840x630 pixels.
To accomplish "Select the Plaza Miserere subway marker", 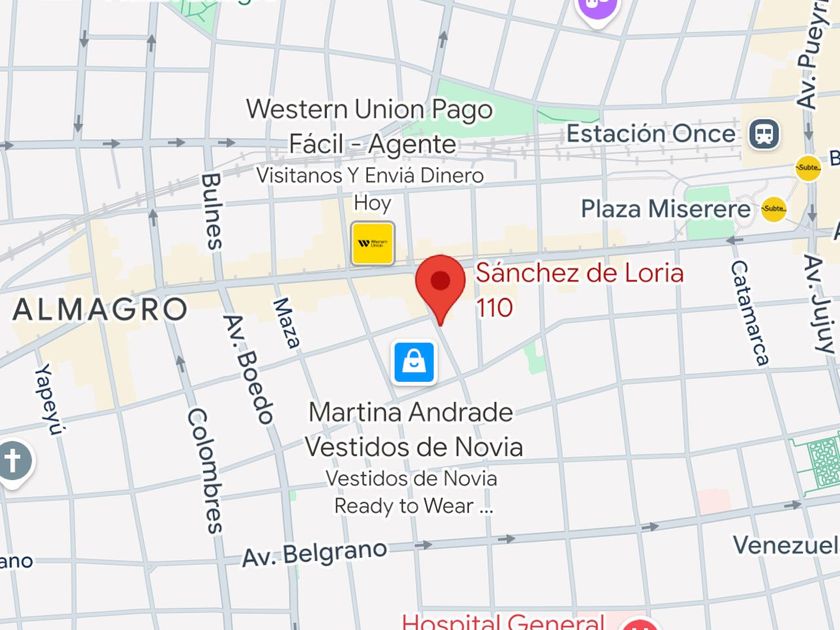I will point(773,209).
